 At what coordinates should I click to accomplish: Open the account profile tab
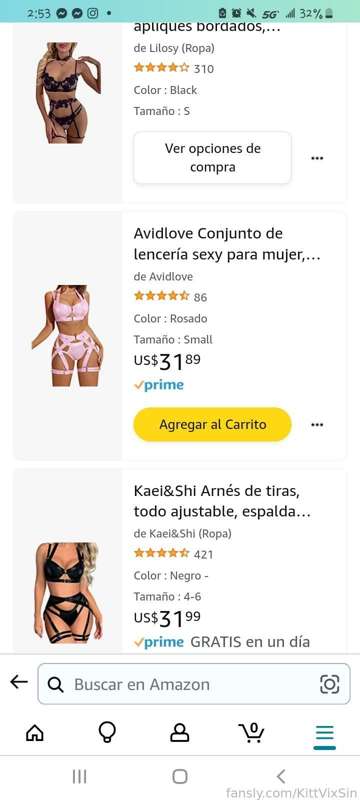click(179, 733)
